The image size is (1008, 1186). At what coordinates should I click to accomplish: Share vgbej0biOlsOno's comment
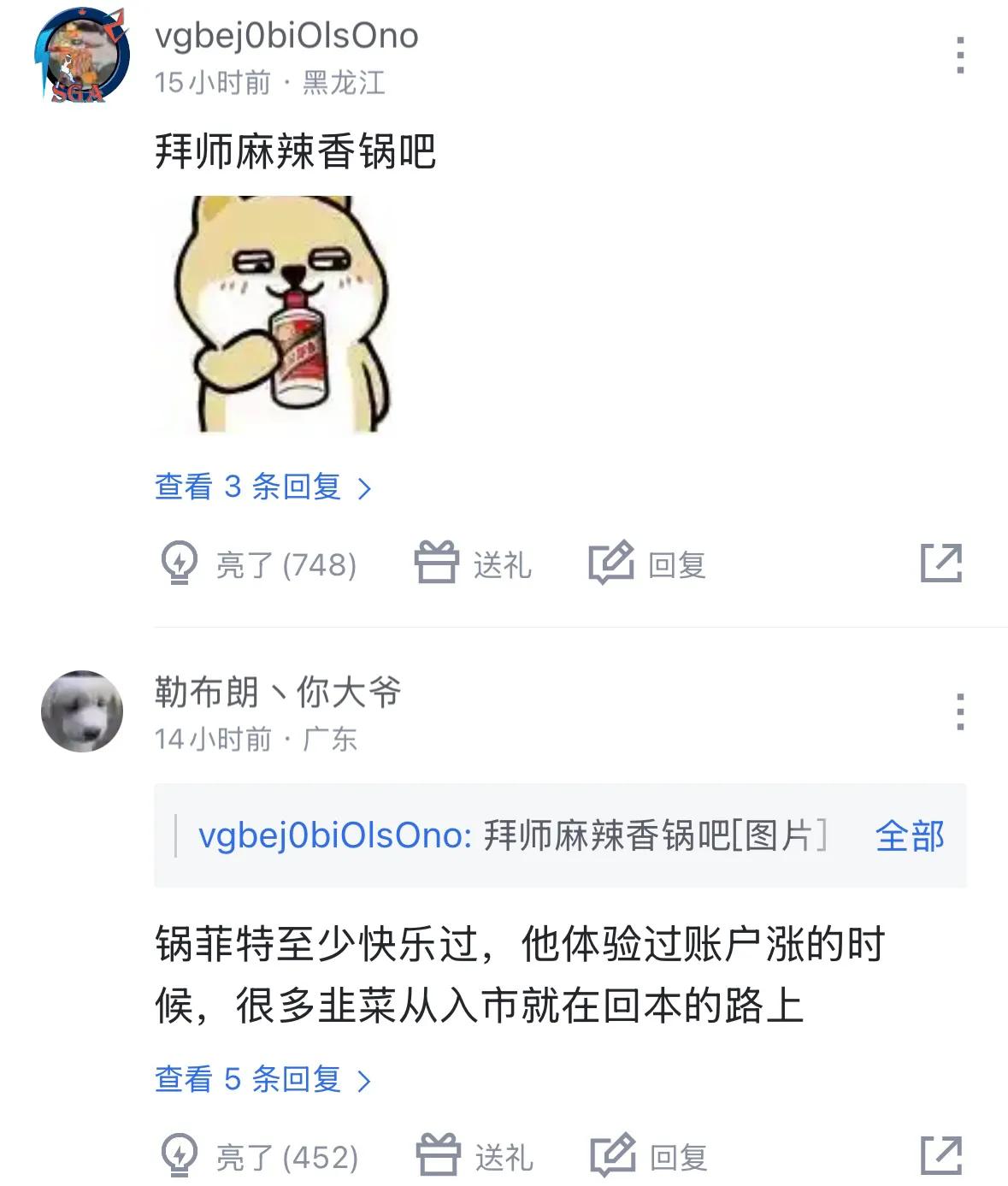click(x=940, y=563)
